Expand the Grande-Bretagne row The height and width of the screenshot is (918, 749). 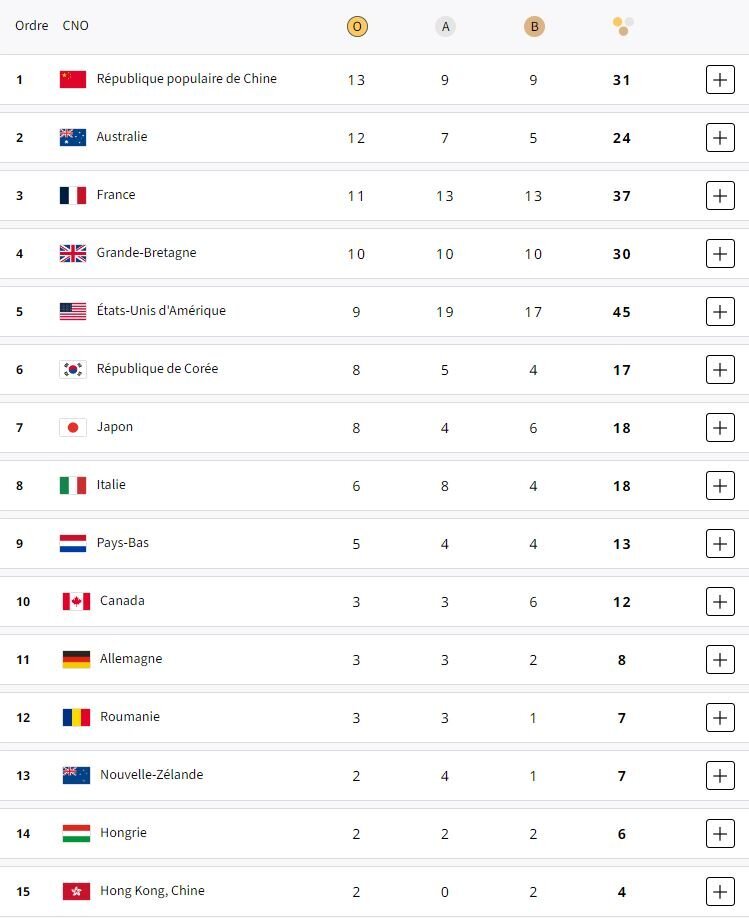pyautogui.click(x=720, y=254)
